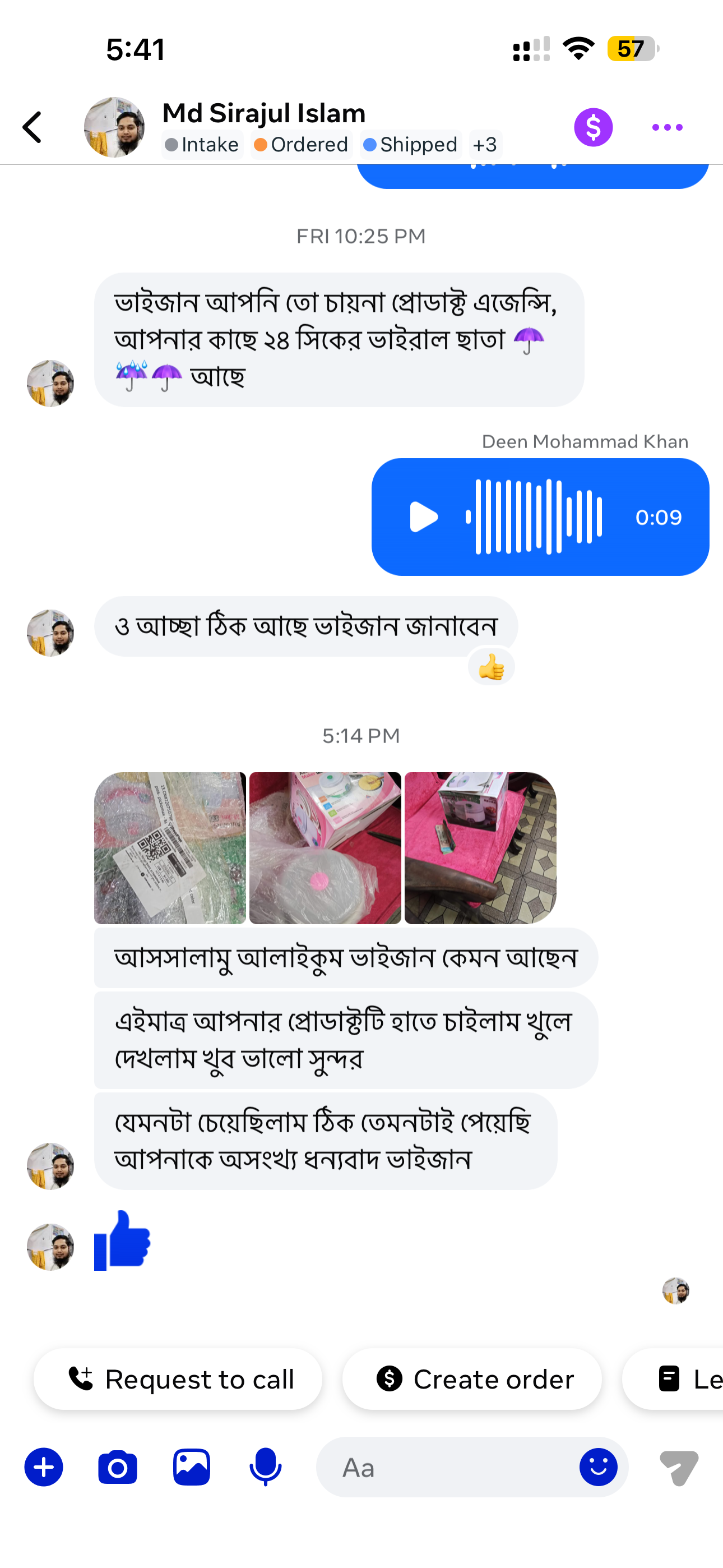Tap Md Sirajul Islam's profile picture
This screenshot has height=1568, width=723.
tap(114, 126)
